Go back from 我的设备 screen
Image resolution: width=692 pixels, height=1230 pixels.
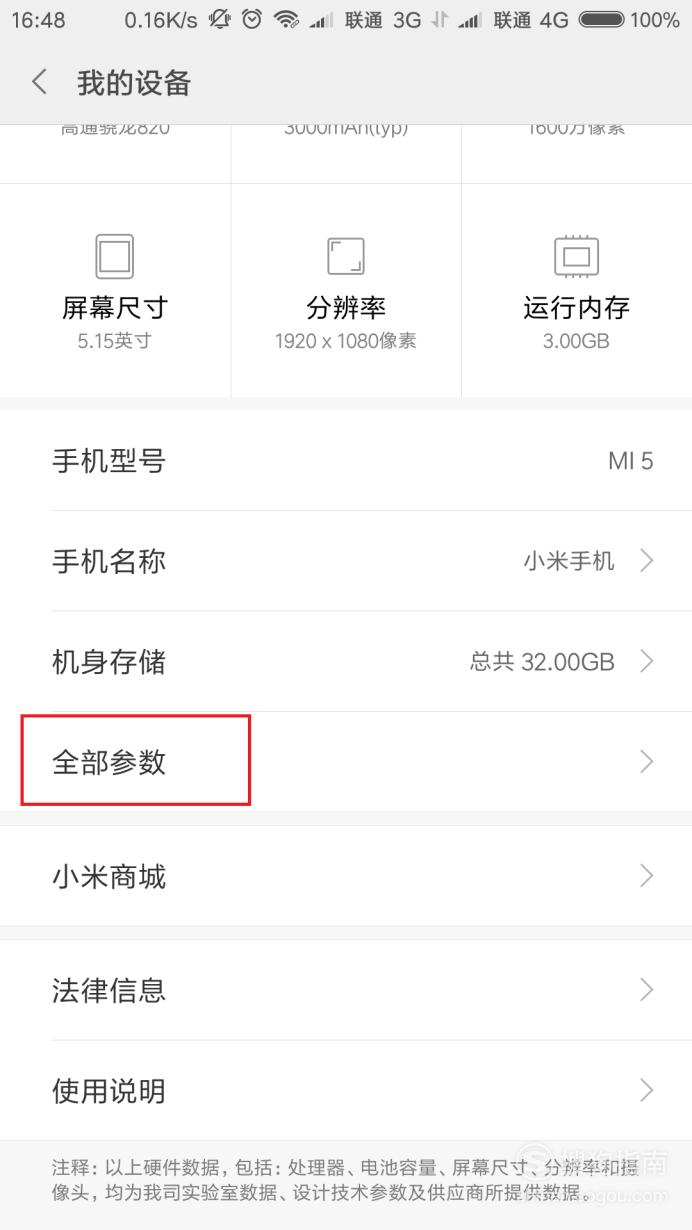pos(39,82)
